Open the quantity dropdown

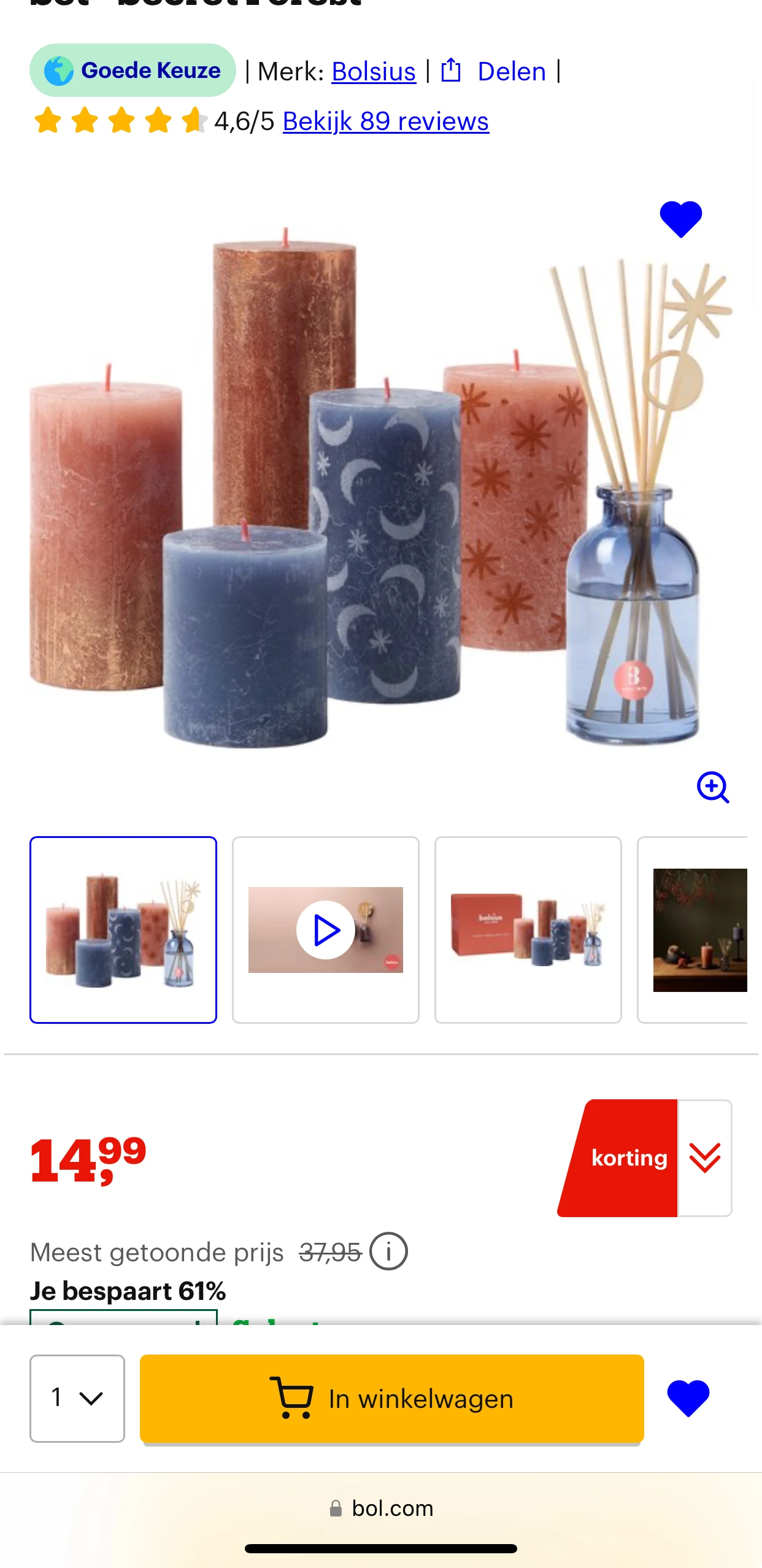(77, 1398)
